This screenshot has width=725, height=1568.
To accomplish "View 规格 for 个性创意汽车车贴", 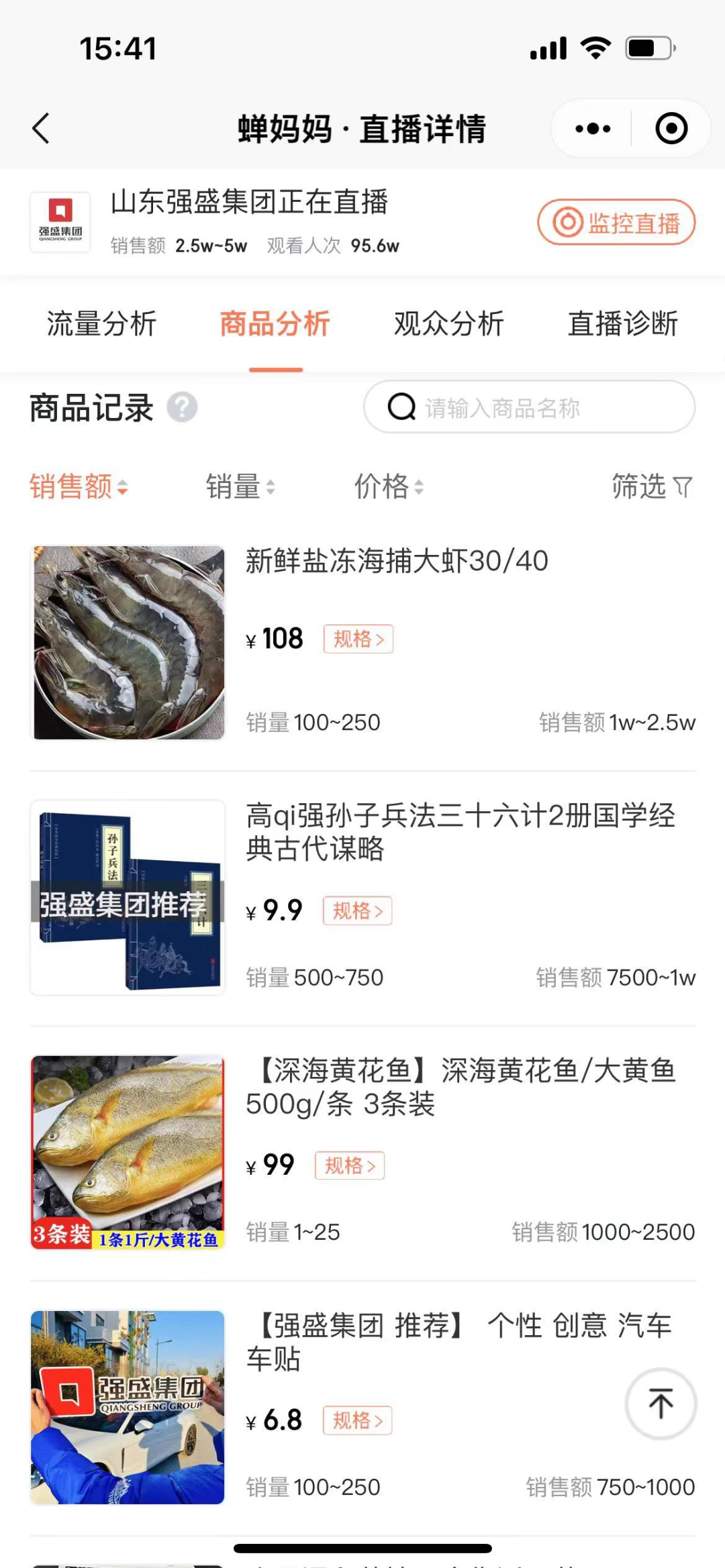I will point(358,1420).
